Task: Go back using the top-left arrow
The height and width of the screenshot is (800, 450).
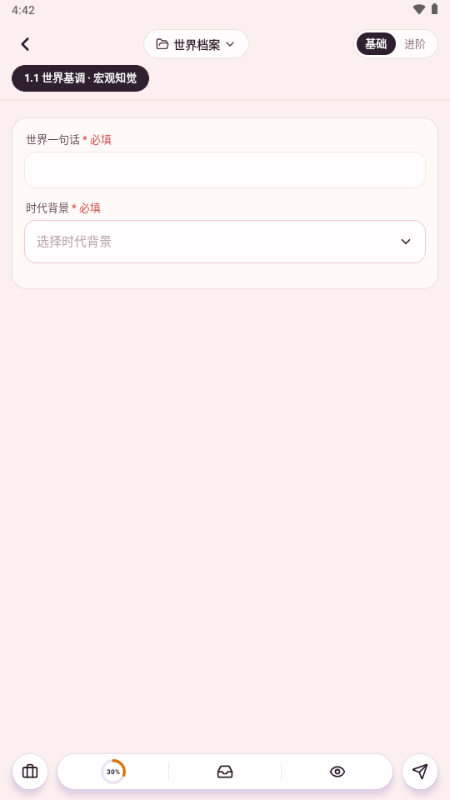Action: click(x=25, y=44)
